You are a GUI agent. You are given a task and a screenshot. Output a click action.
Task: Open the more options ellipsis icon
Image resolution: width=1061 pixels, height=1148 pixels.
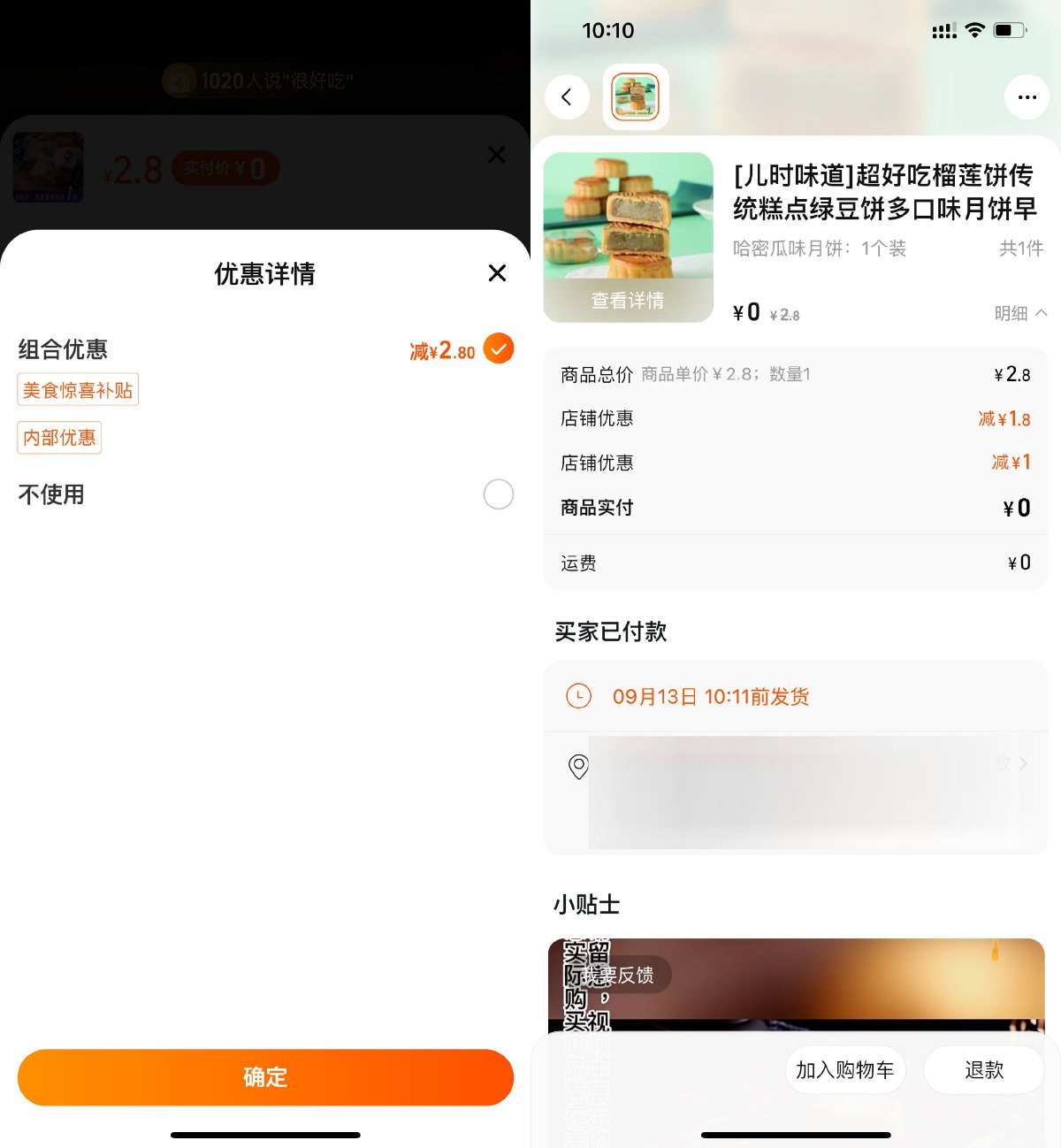[1027, 97]
